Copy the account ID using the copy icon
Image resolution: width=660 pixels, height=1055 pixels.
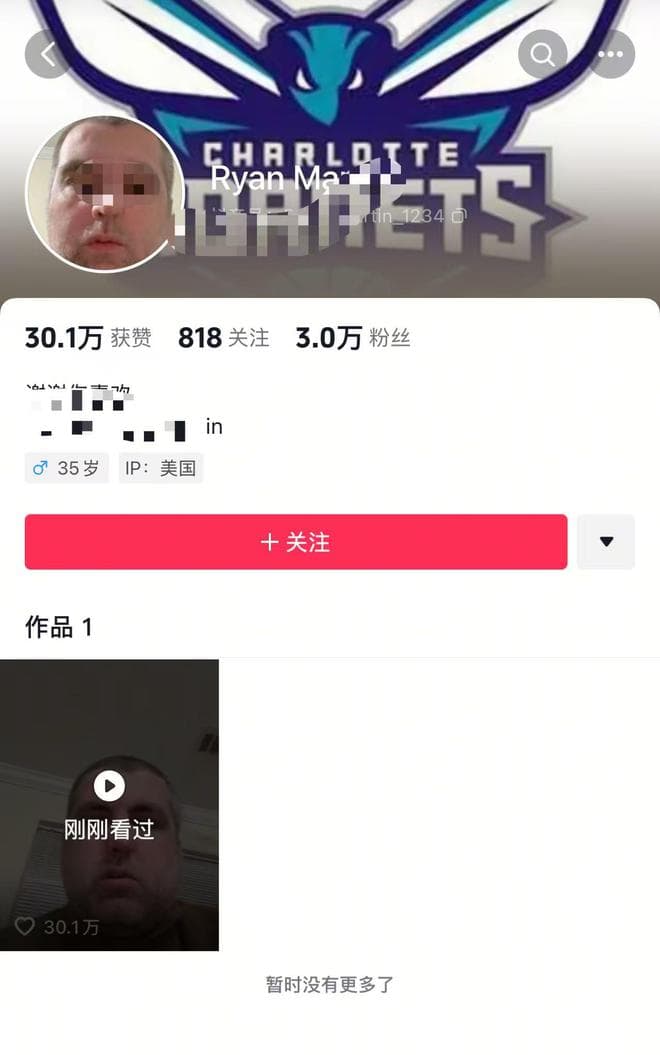pyautogui.click(x=459, y=216)
